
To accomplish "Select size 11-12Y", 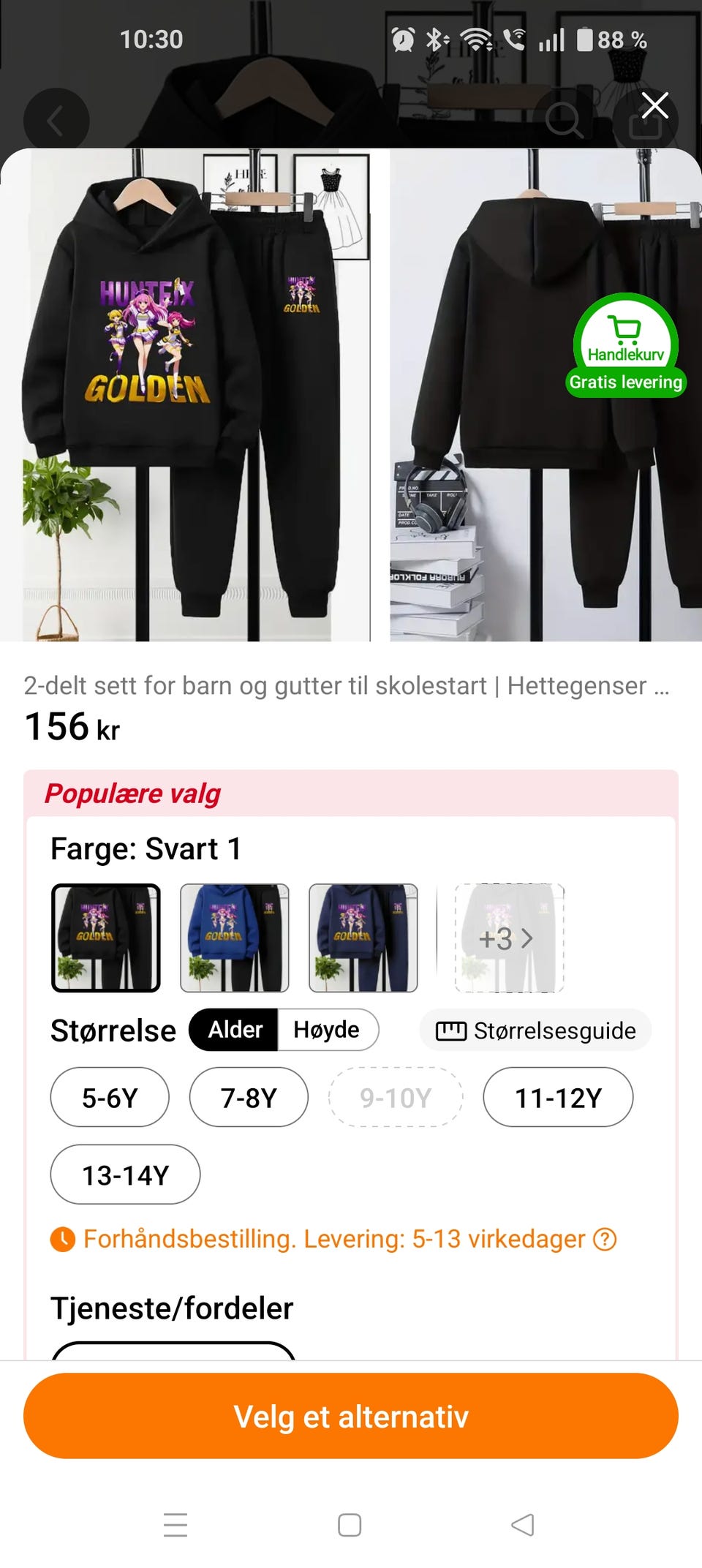I will (x=558, y=1097).
